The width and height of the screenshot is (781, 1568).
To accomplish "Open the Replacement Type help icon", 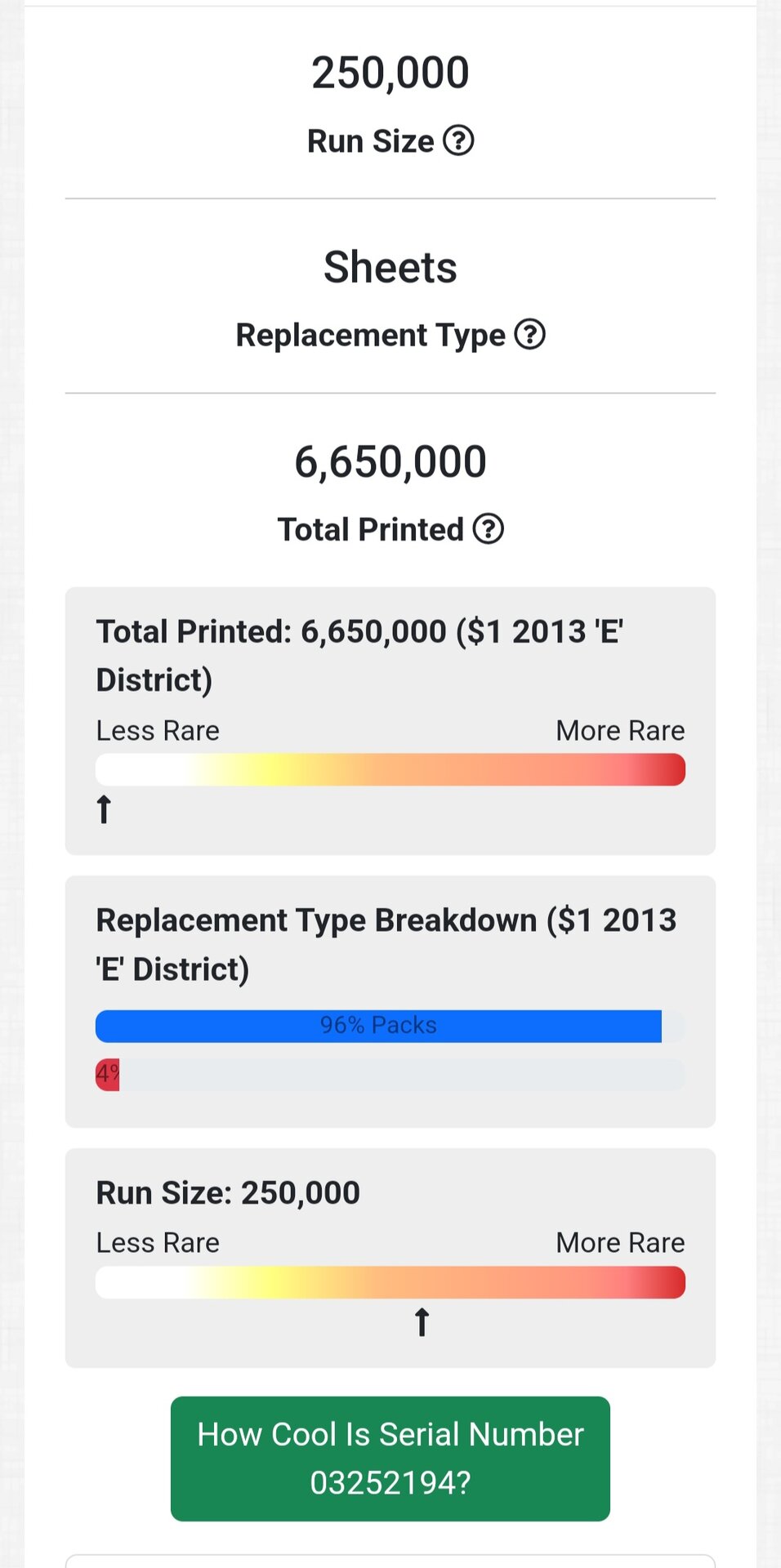I will [530, 334].
